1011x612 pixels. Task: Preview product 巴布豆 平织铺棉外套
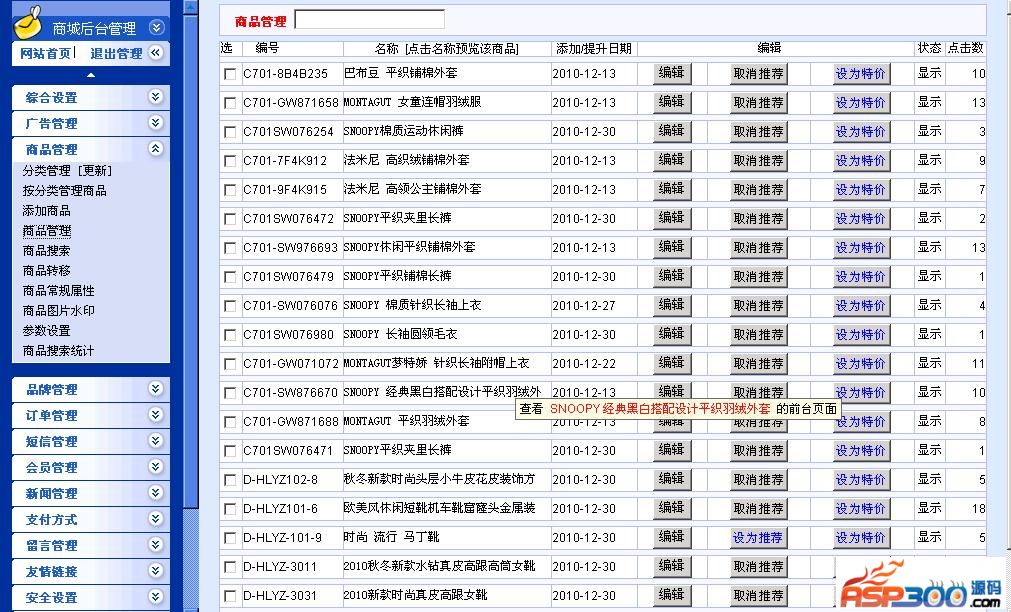[400, 73]
